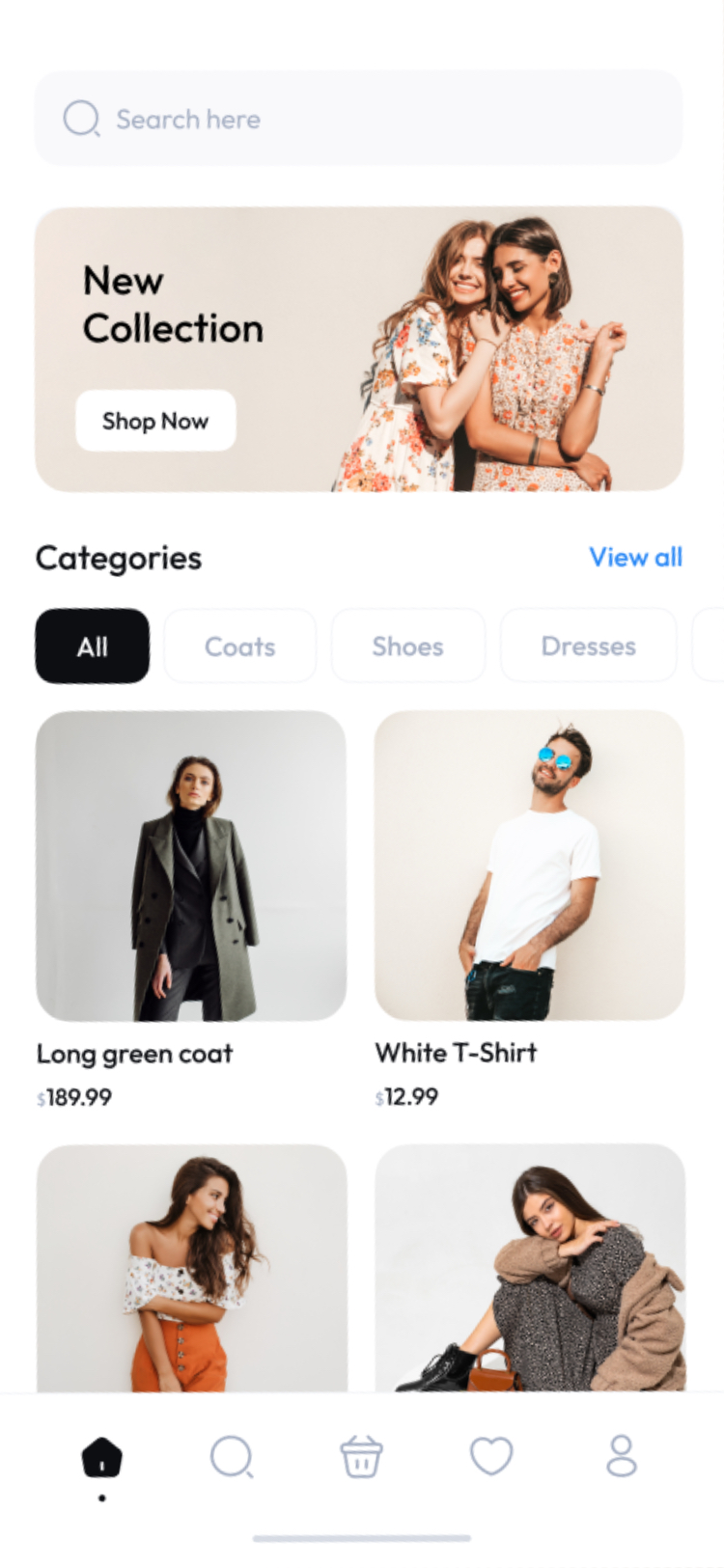
Task: Switch to the search tab
Action: coord(232,1457)
